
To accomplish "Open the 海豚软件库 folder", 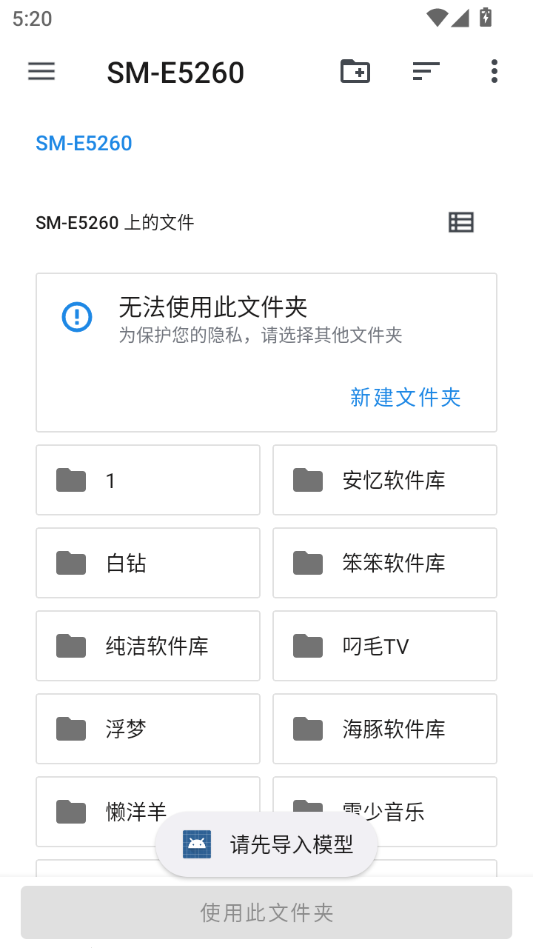I will coord(385,729).
